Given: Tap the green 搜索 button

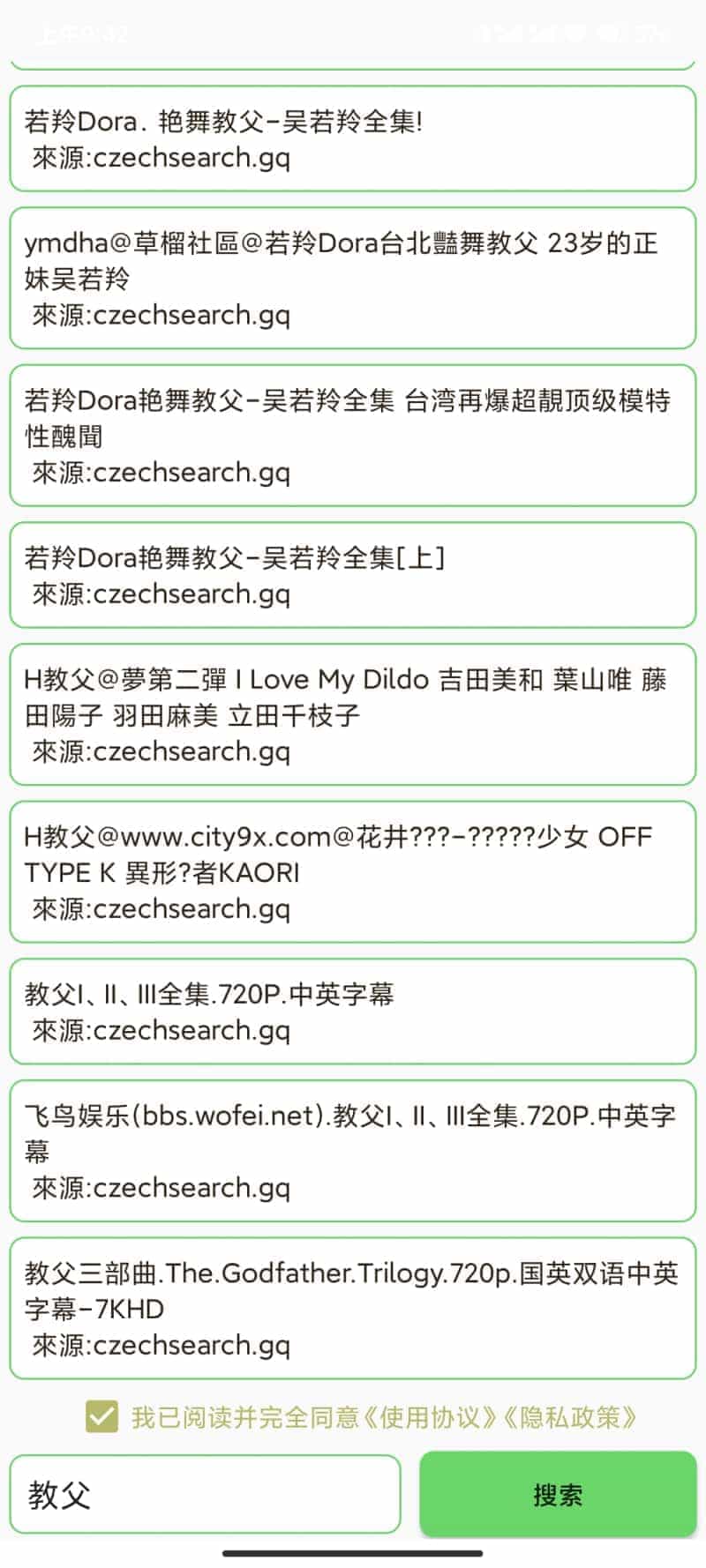Looking at the screenshot, I should coord(558,1495).
